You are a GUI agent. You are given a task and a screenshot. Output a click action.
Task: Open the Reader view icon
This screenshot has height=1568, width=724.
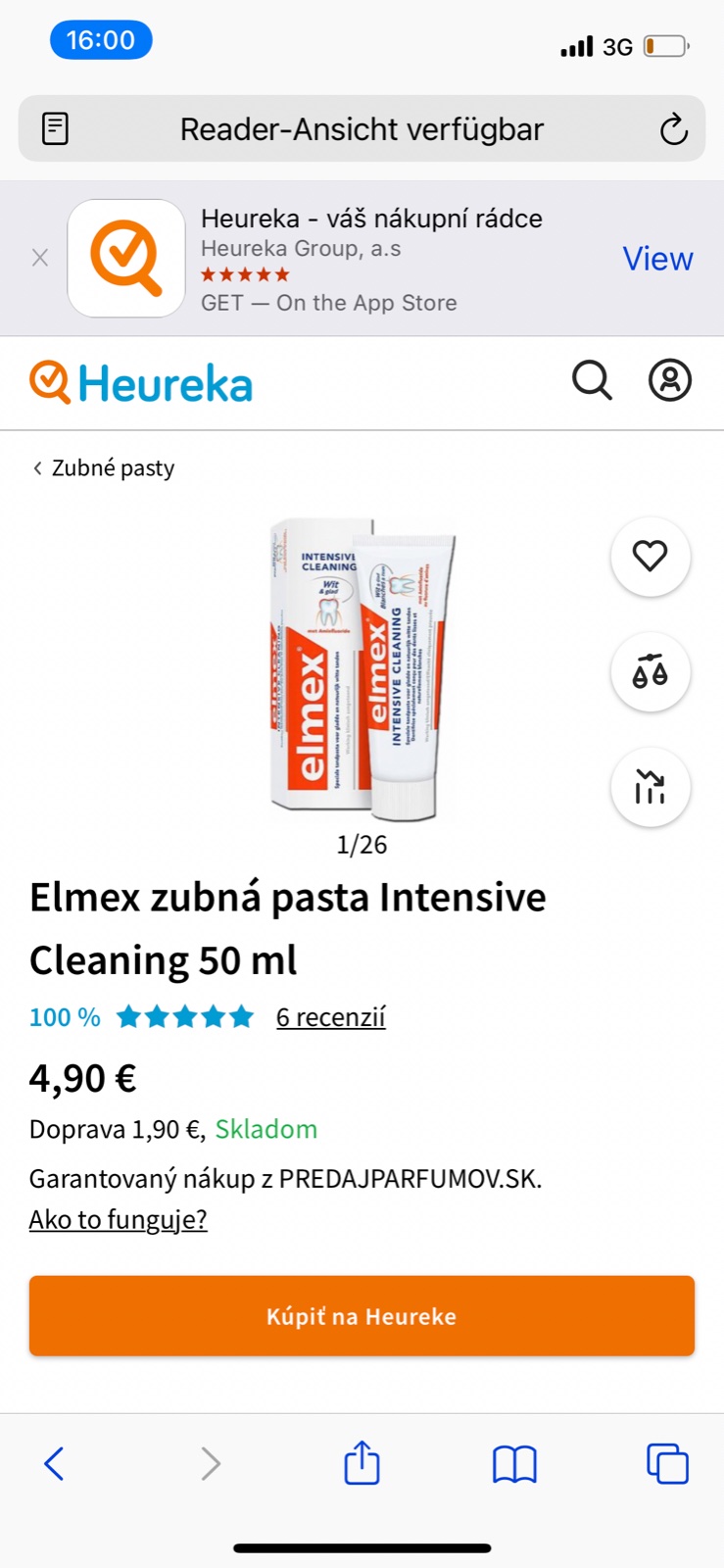coord(56,128)
